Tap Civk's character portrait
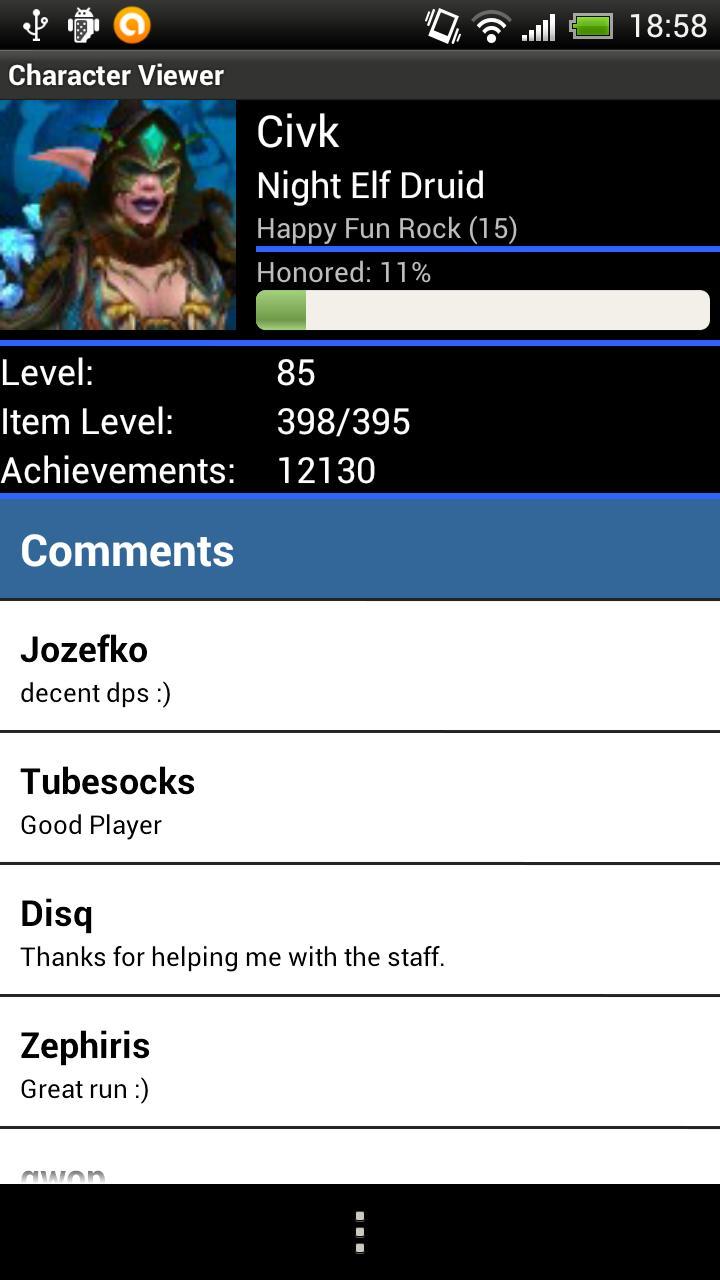Image resolution: width=720 pixels, height=1280 pixels. [118, 215]
